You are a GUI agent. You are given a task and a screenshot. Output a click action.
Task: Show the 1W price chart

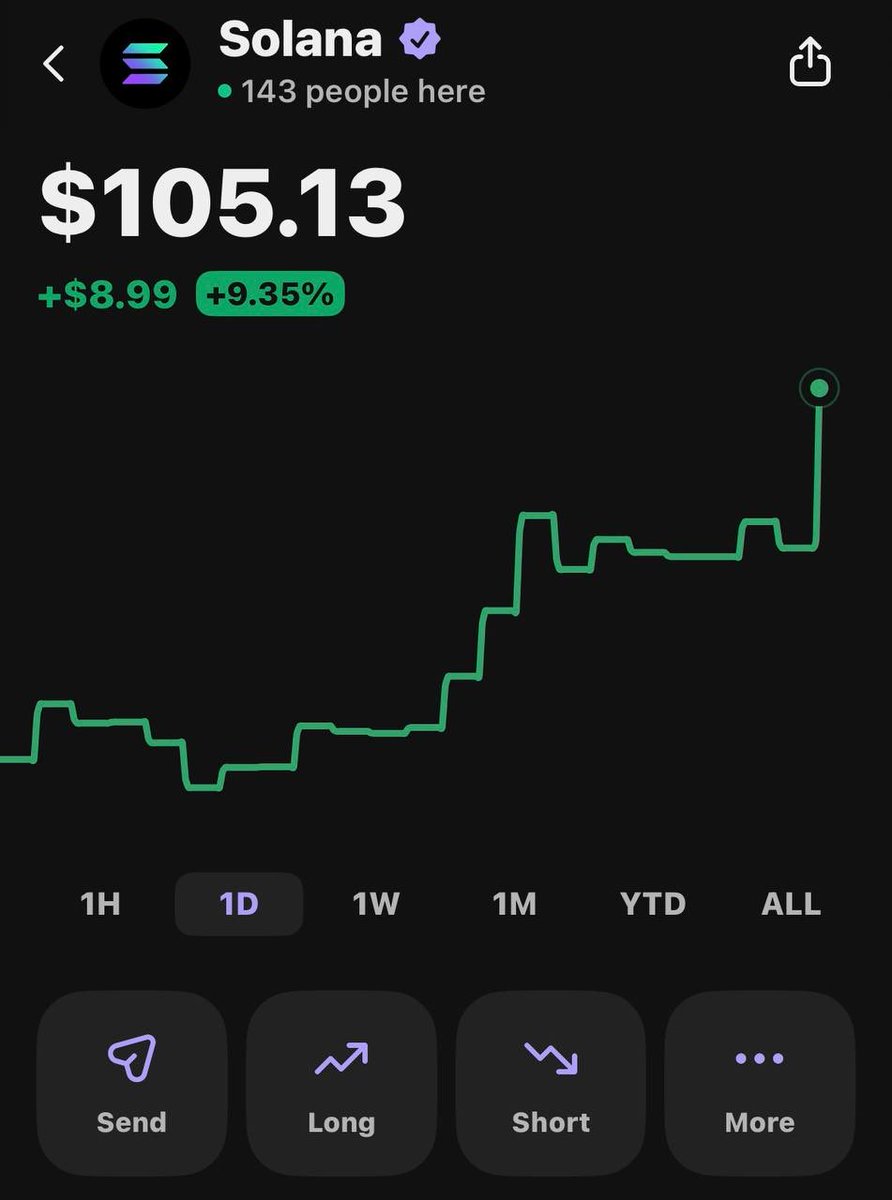coord(376,904)
